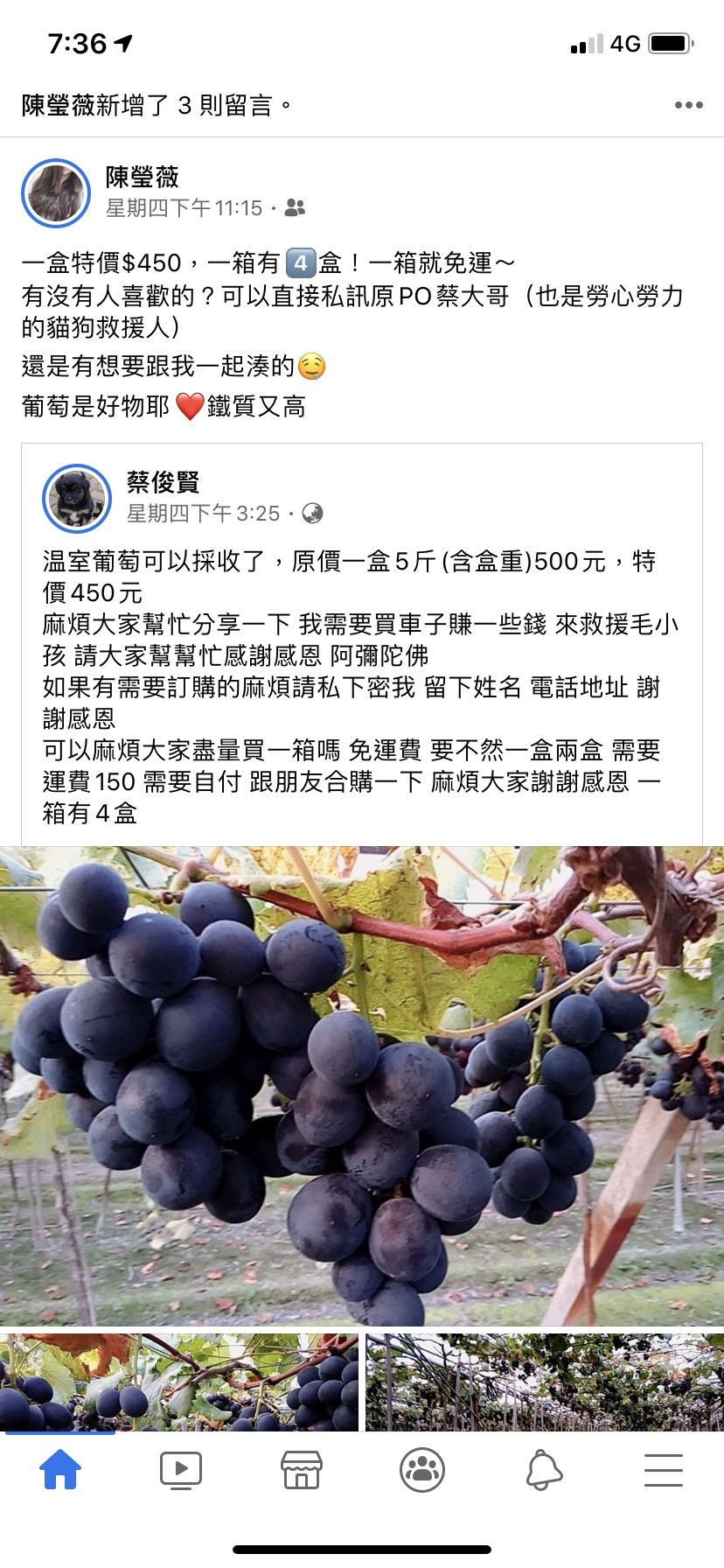Viewport: 724px width, 1568px height.
Task: Open the hamburger menu tab
Action: (664, 1470)
